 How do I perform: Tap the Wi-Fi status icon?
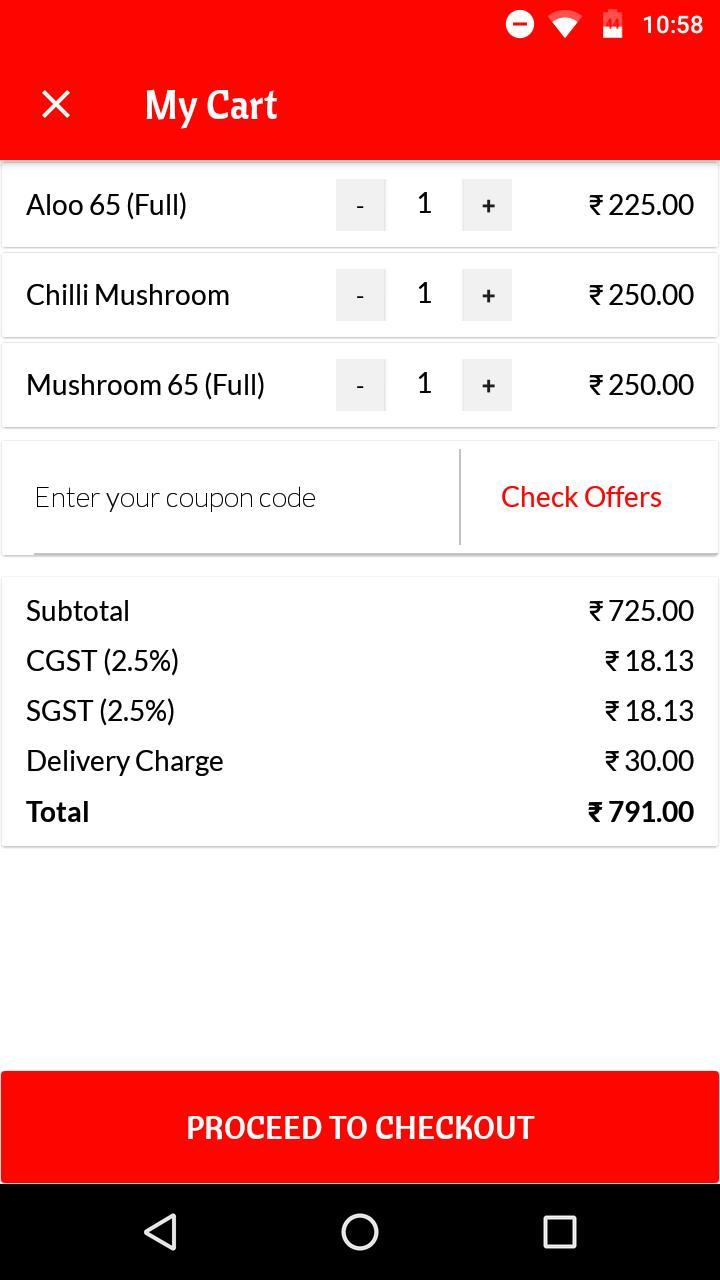pyautogui.click(x=564, y=24)
